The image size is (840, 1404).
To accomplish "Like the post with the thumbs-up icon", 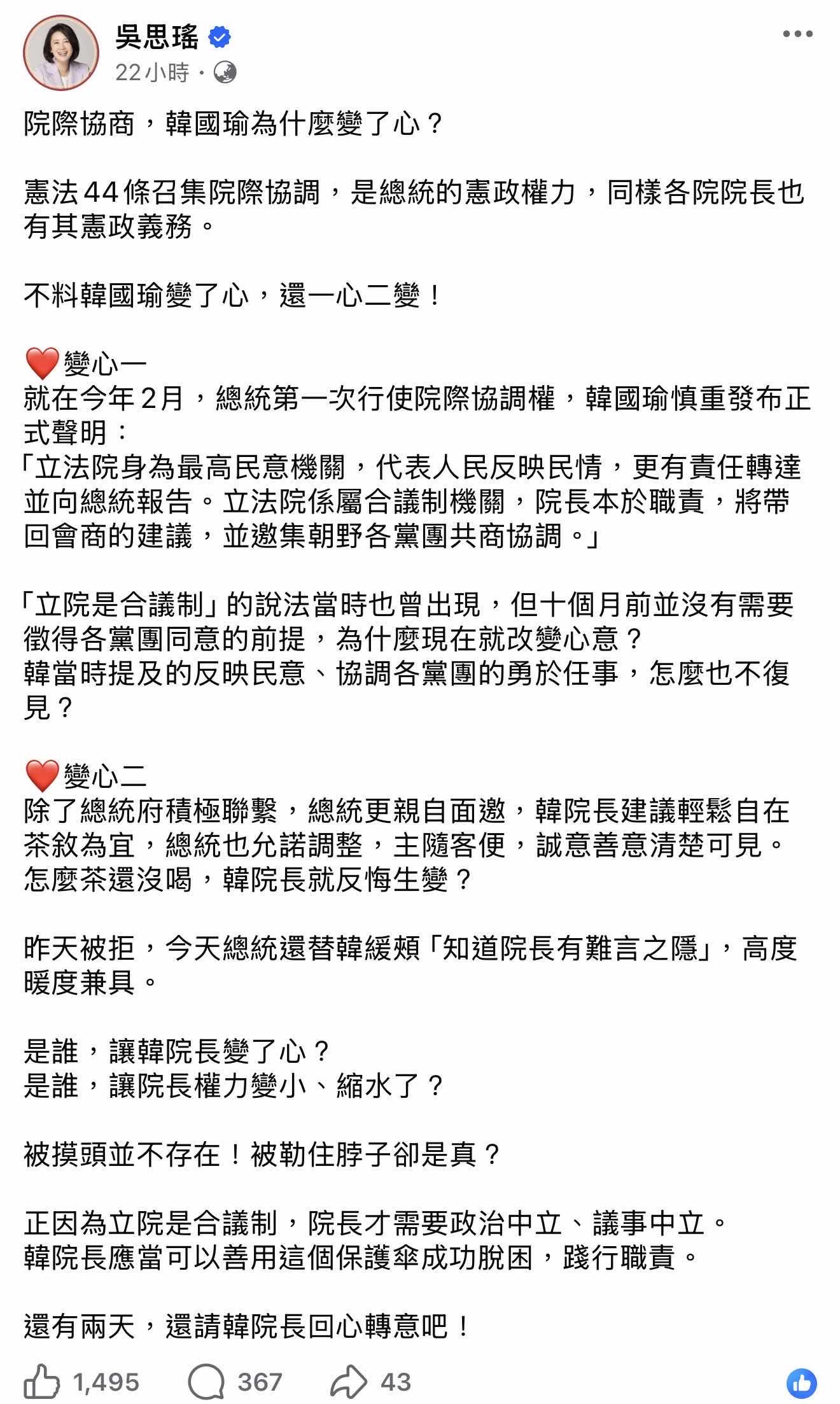I will 42,1382.
